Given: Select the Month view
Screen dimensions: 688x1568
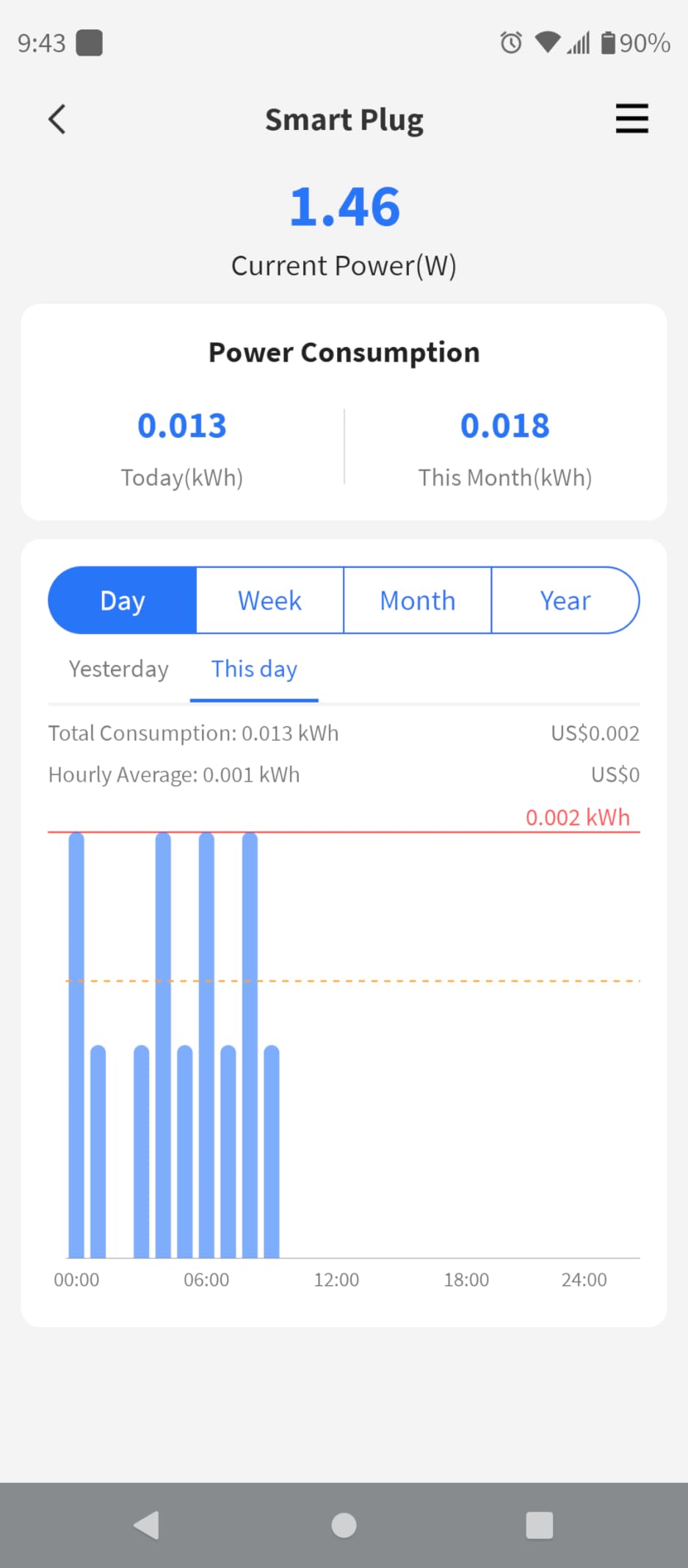Looking at the screenshot, I should 417,600.
